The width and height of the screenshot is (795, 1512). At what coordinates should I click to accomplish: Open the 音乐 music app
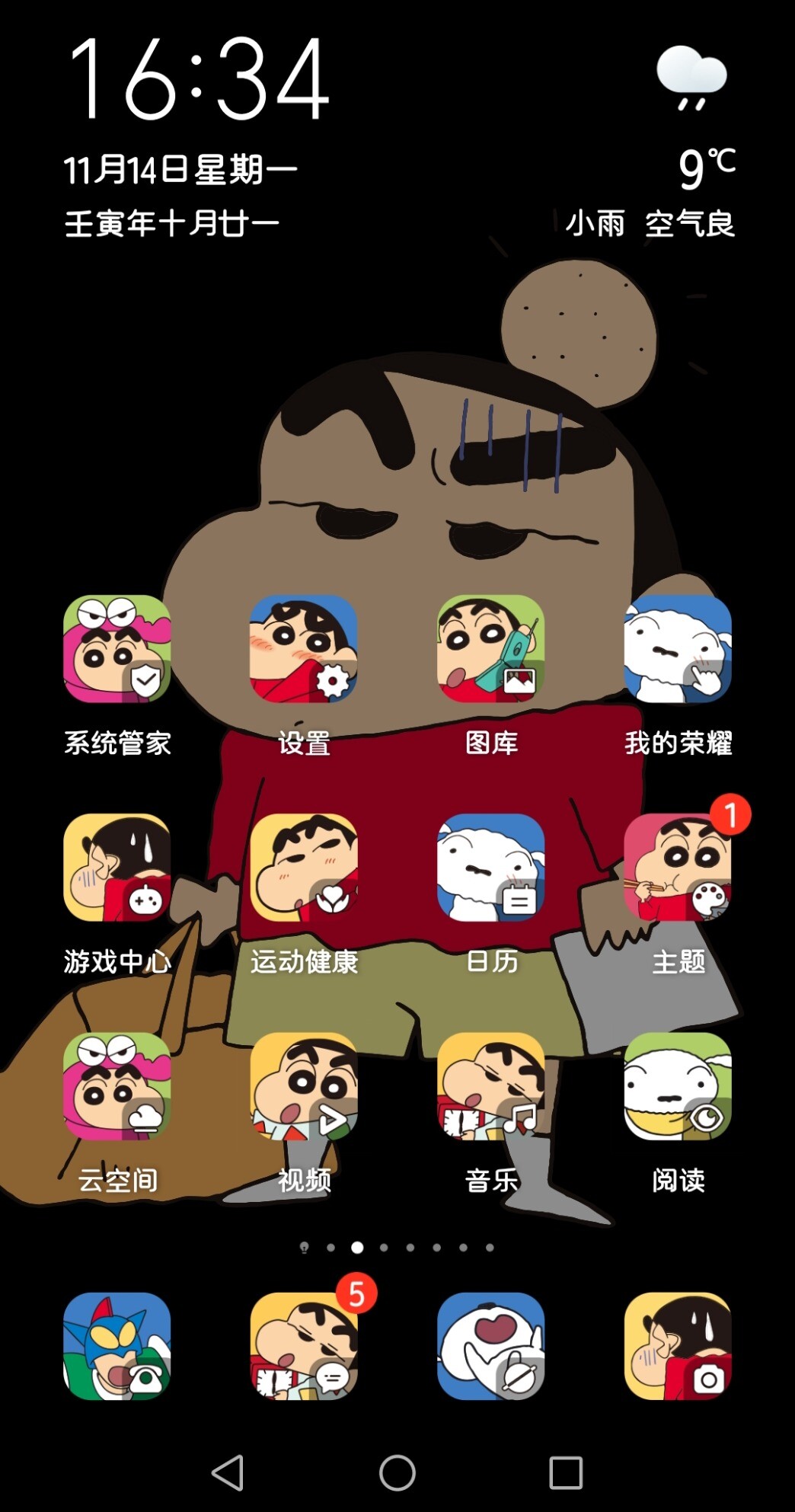tap(490, 1086)
